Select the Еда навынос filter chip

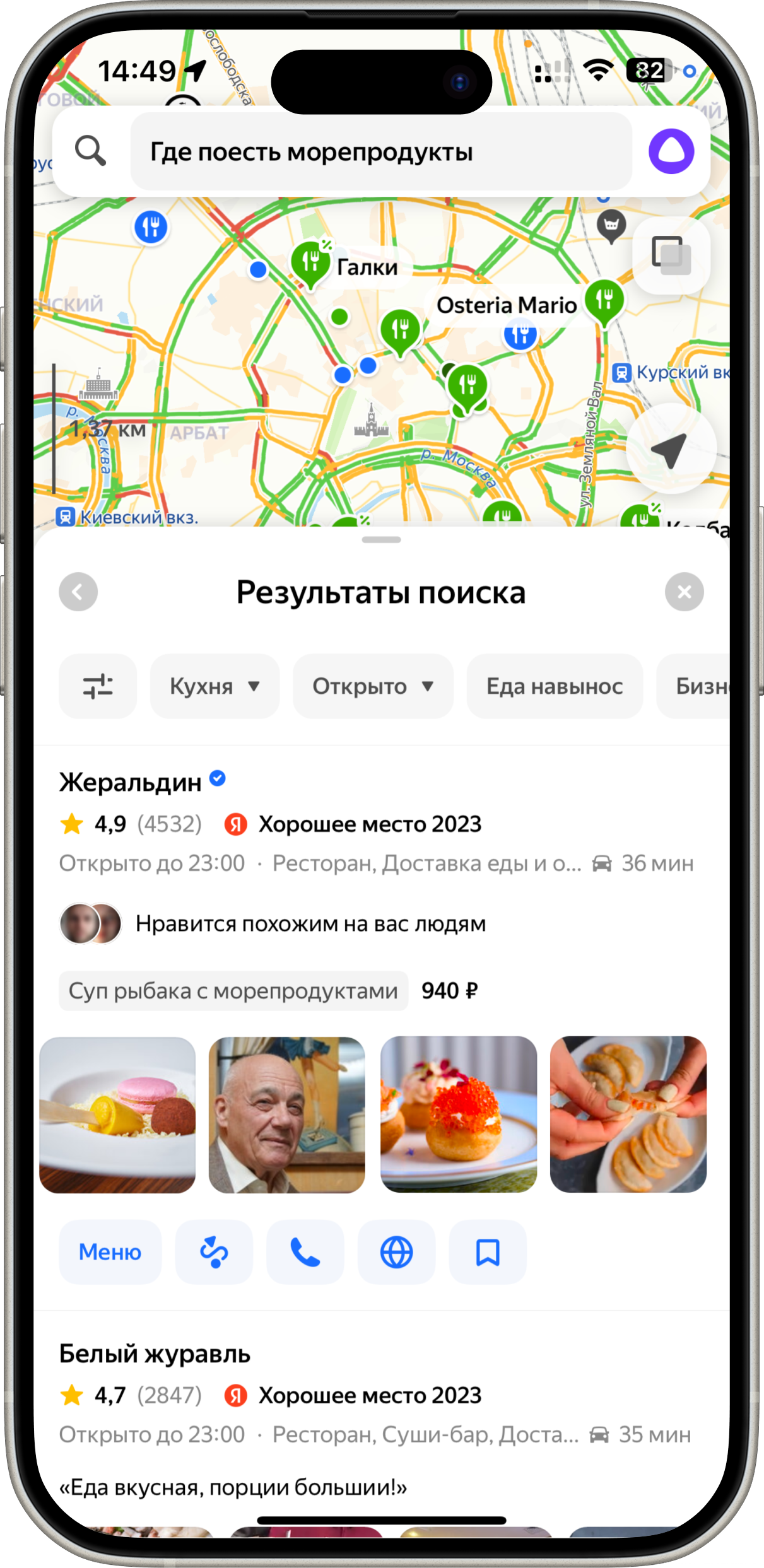[x=554, y=686]
